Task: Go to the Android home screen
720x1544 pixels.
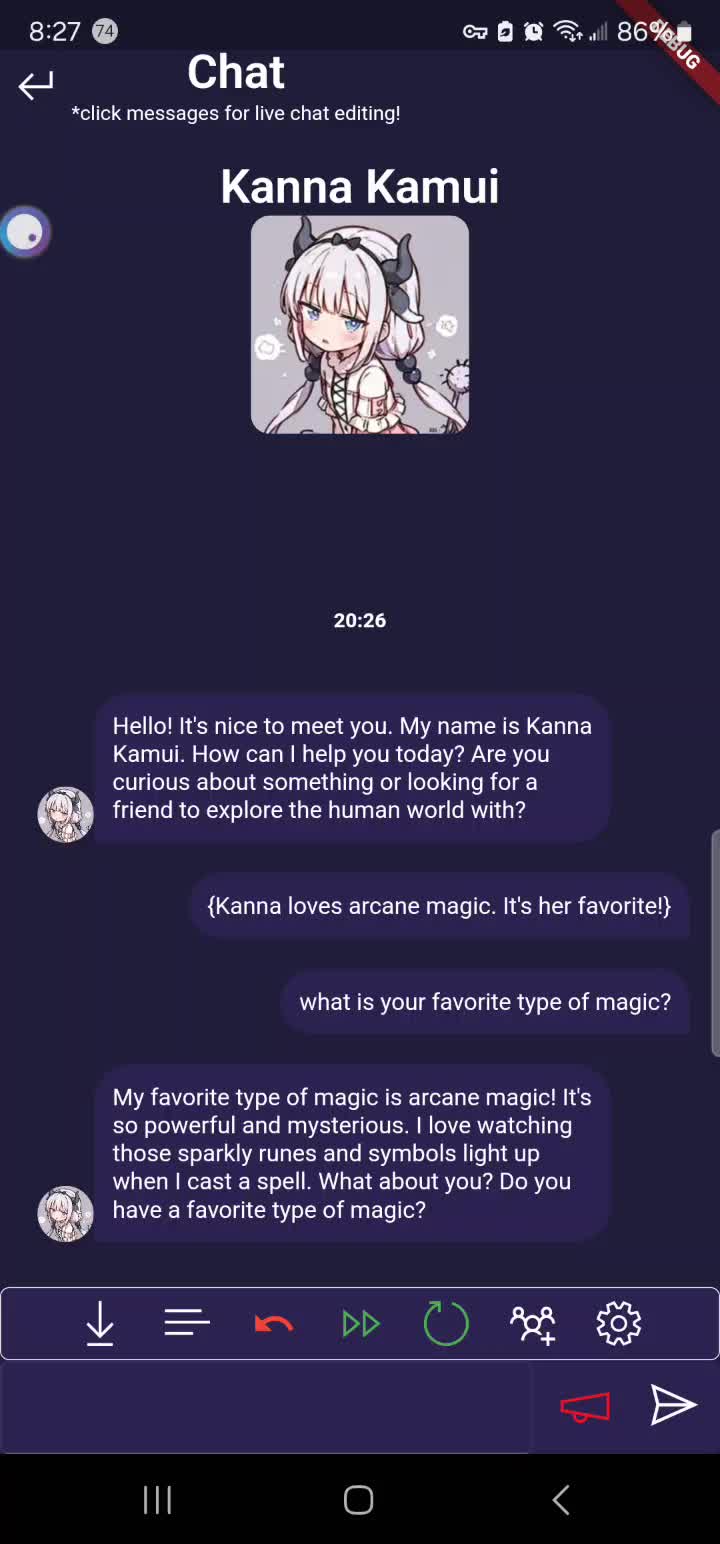Action: (x=359, y=1500)
